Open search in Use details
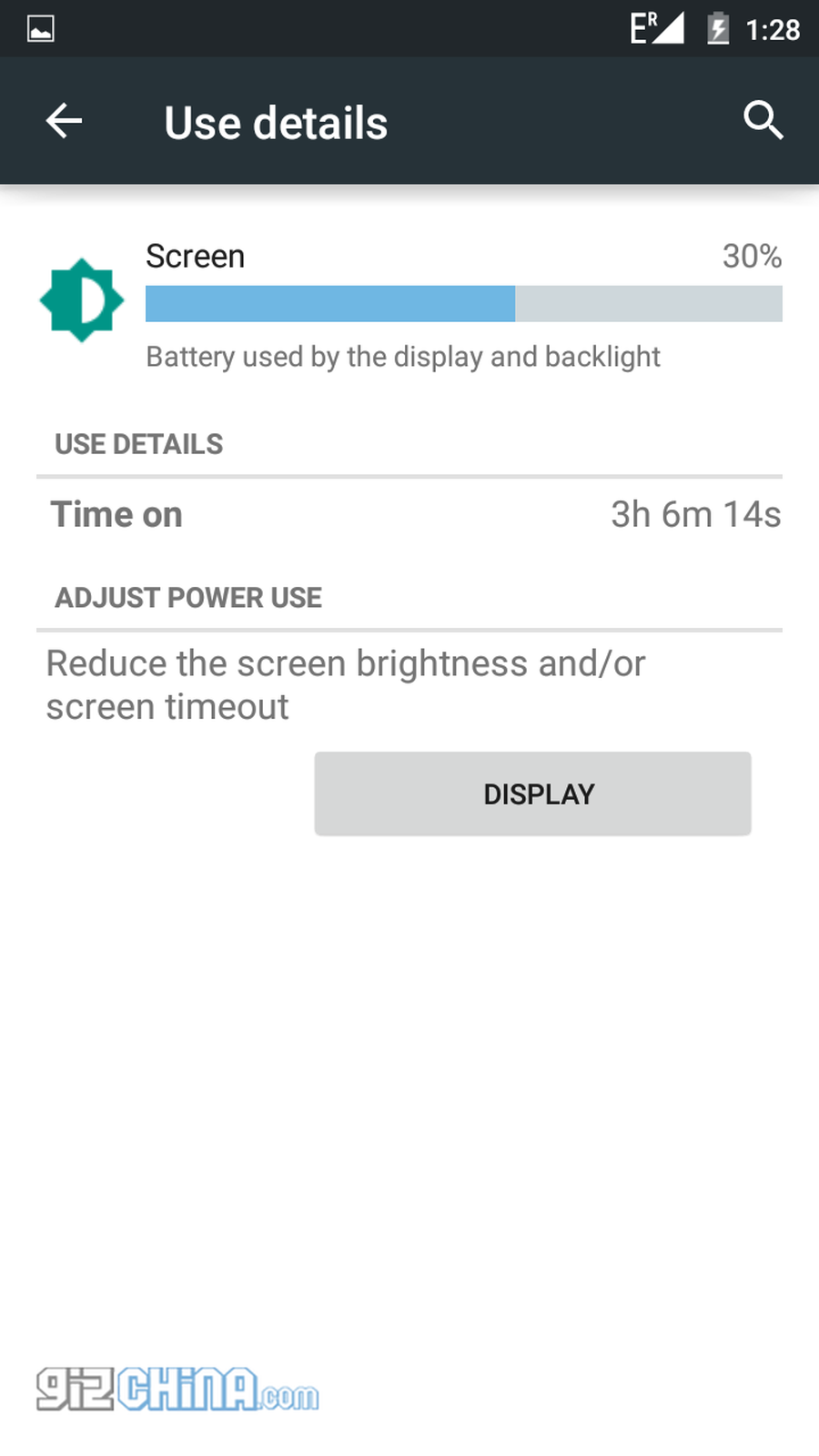This screenshot has height=1456, width=819. pos(763,120)
